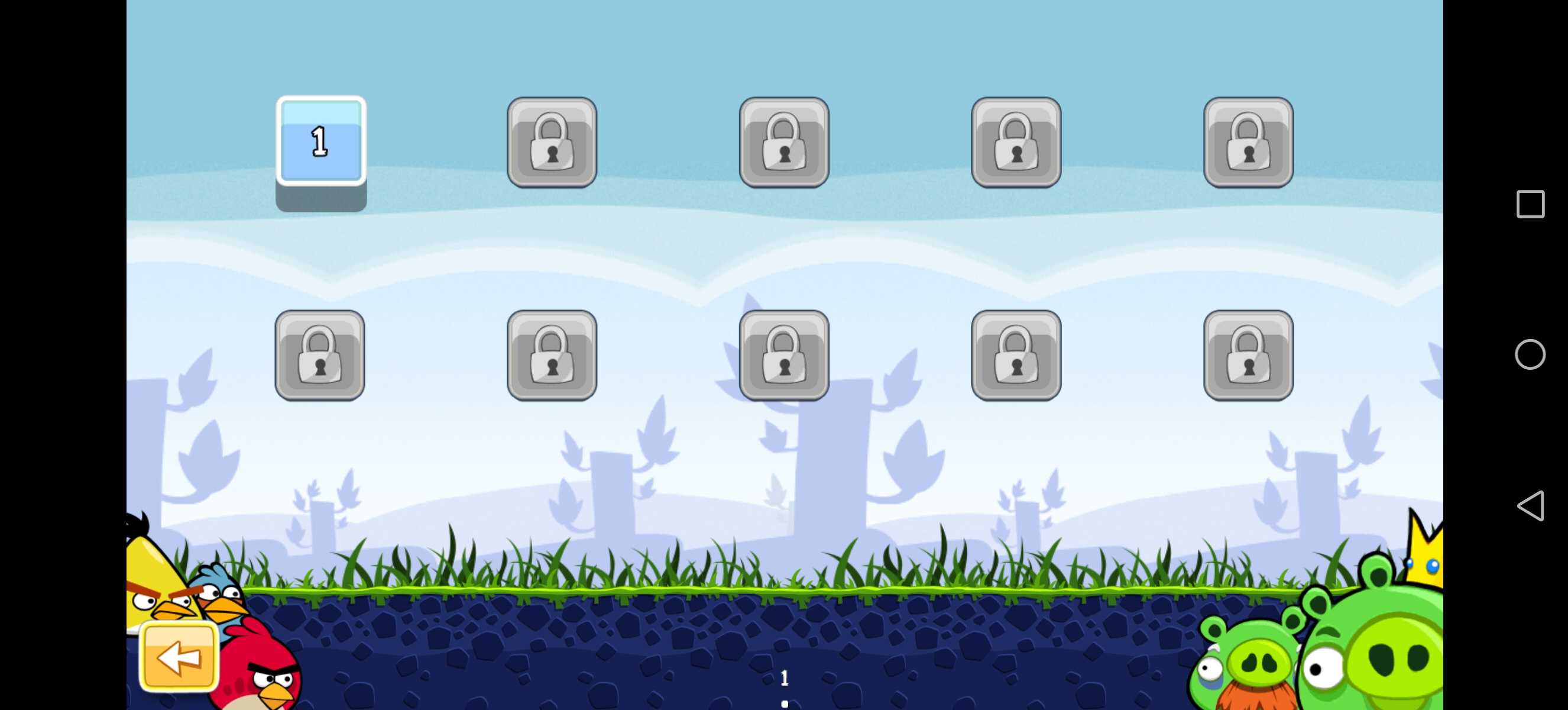Screen dimensions: 1568x710
Task: Open recent apps from the navigation bar
Action: coord(1530,204)
